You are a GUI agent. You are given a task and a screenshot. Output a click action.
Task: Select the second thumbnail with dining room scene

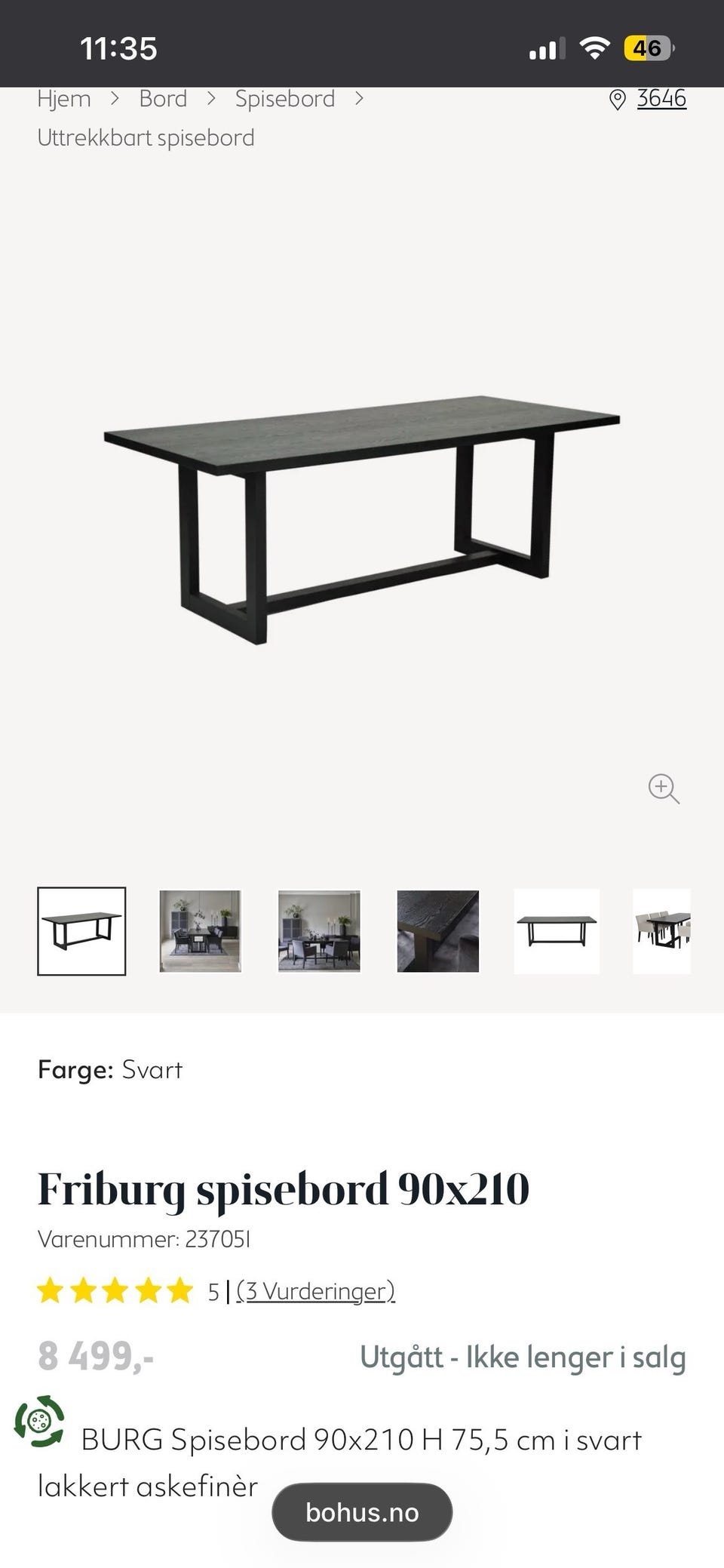[200, 931]
